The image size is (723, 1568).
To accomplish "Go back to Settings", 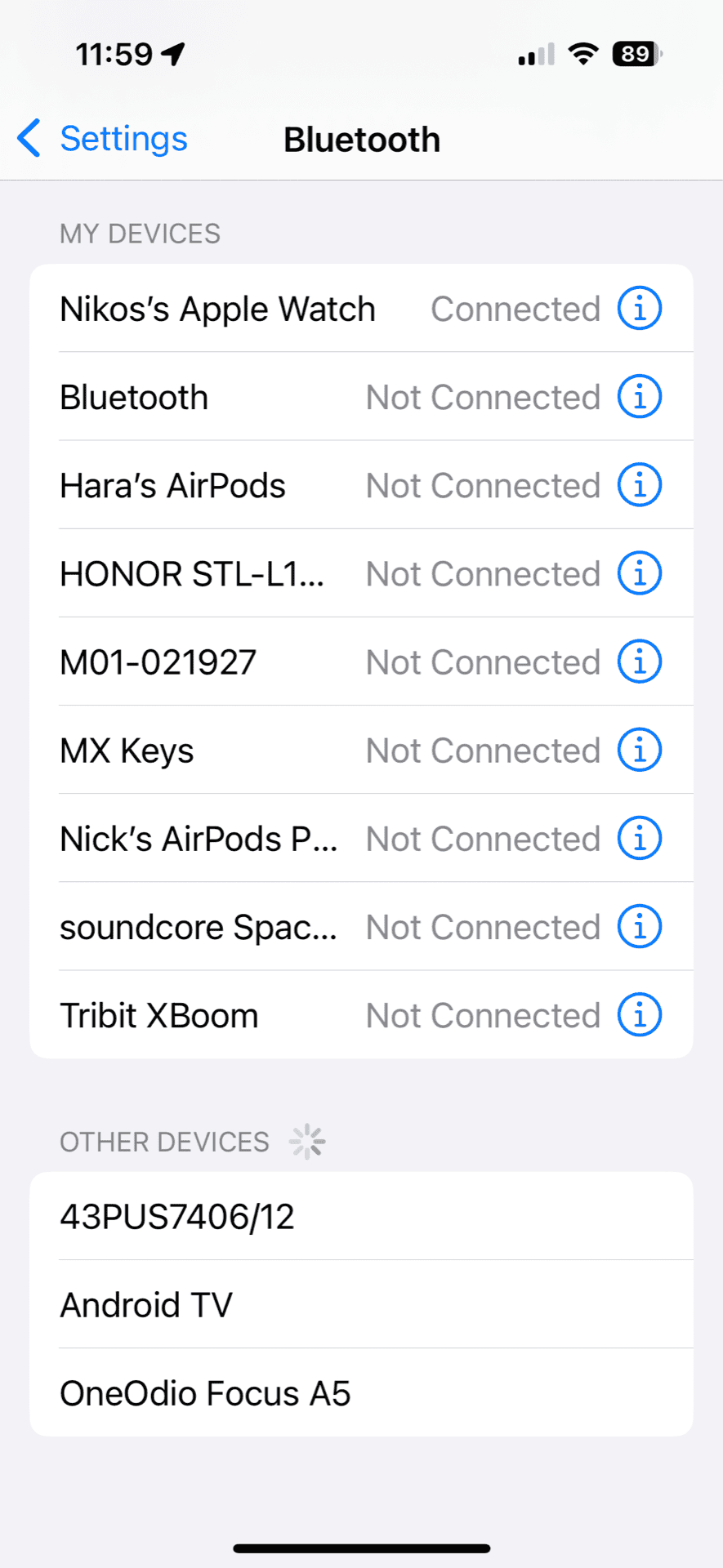I will [x=102, y=139].
